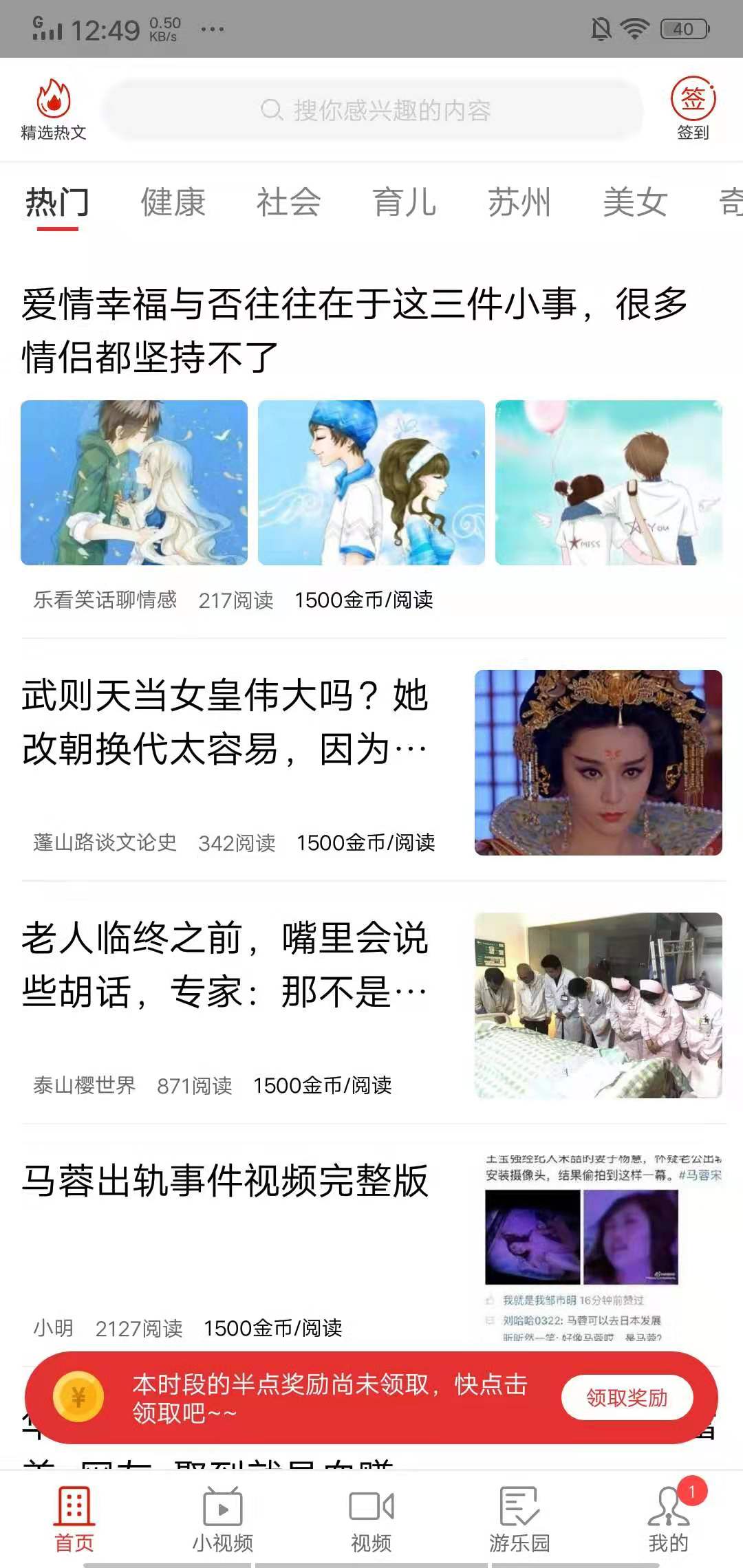Open 小视频 from the bottom bar
Viewport: 743px width, 1568px height.
click(223, 1506)
